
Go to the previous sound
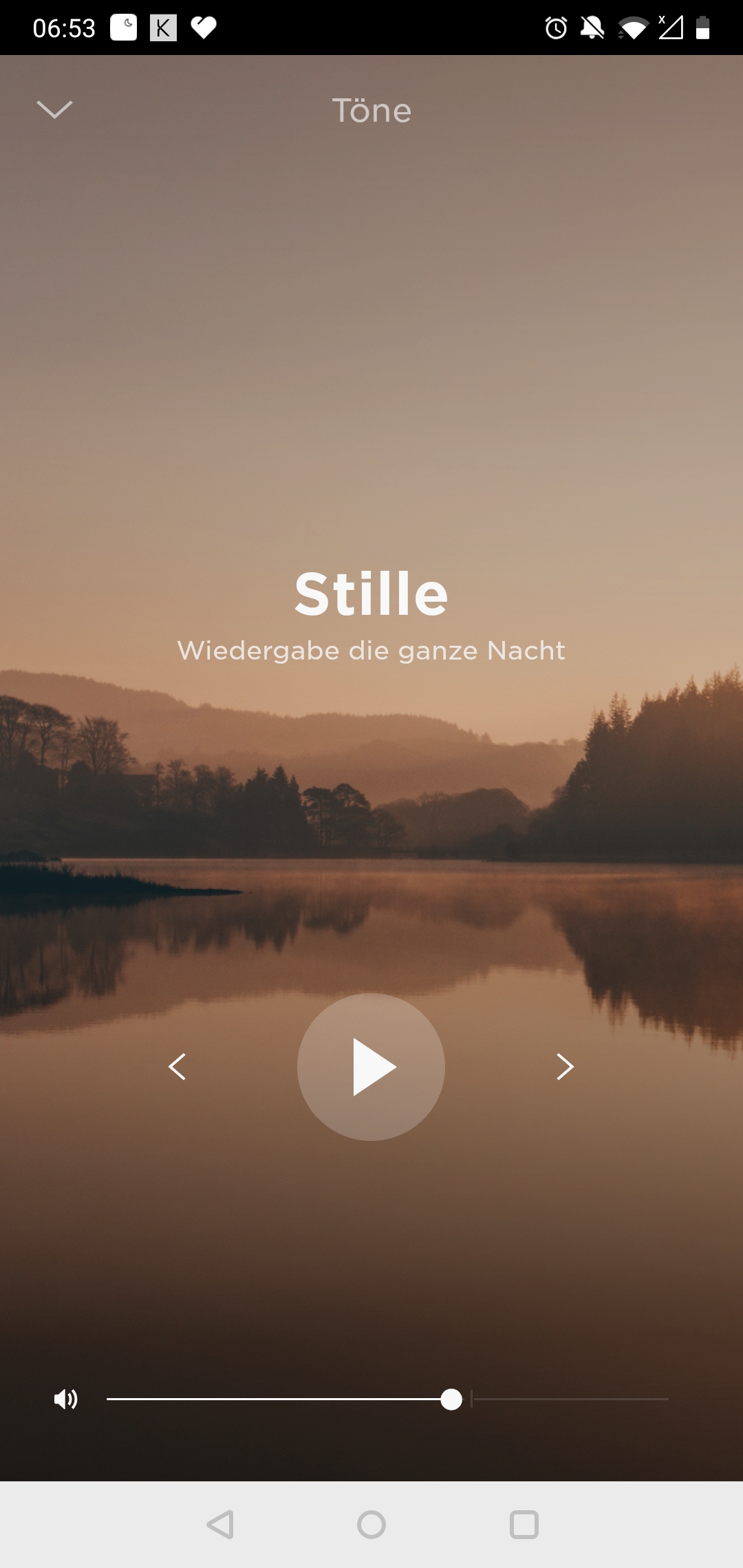coord(177,1067)
